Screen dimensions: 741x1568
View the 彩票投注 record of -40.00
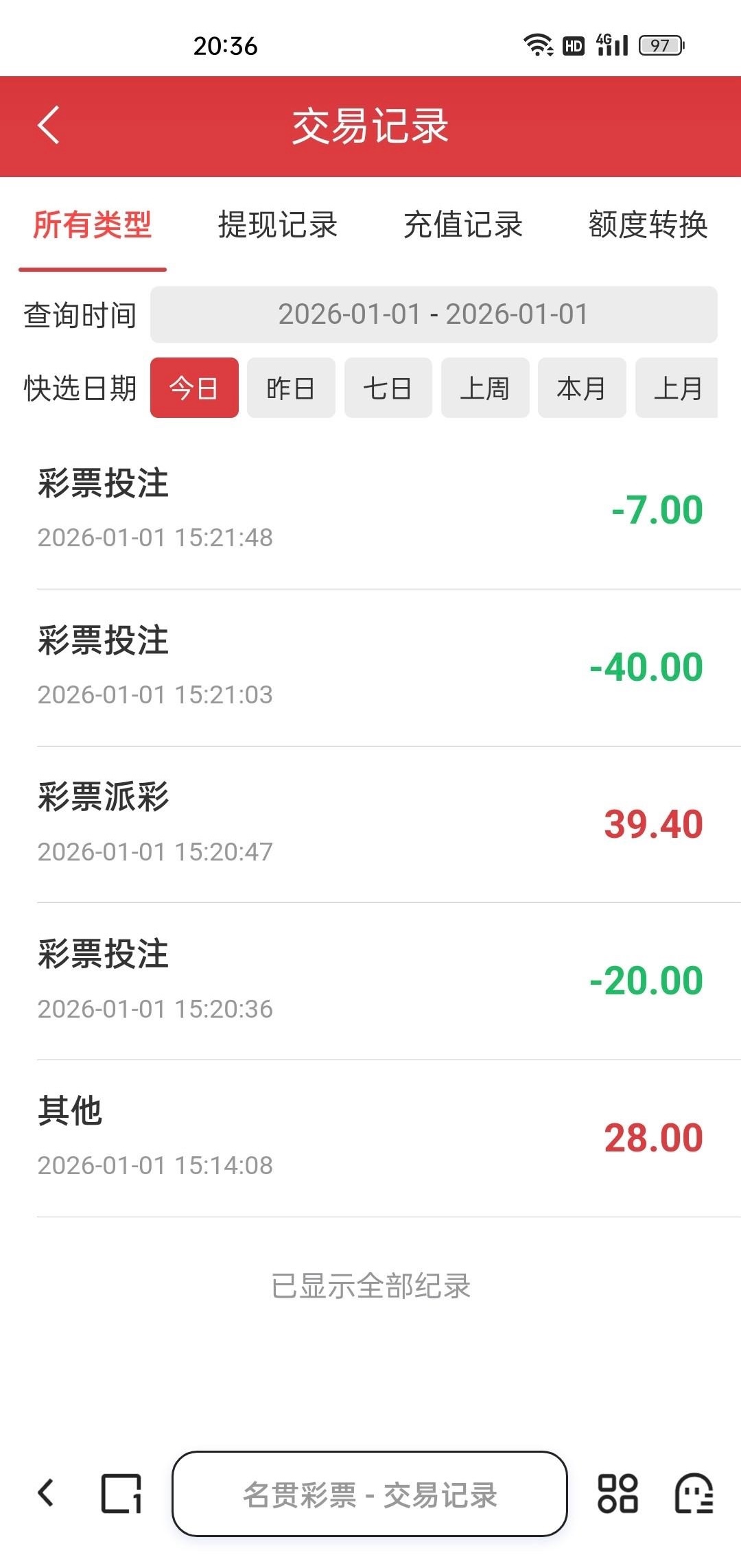click(x=370, y=667)
